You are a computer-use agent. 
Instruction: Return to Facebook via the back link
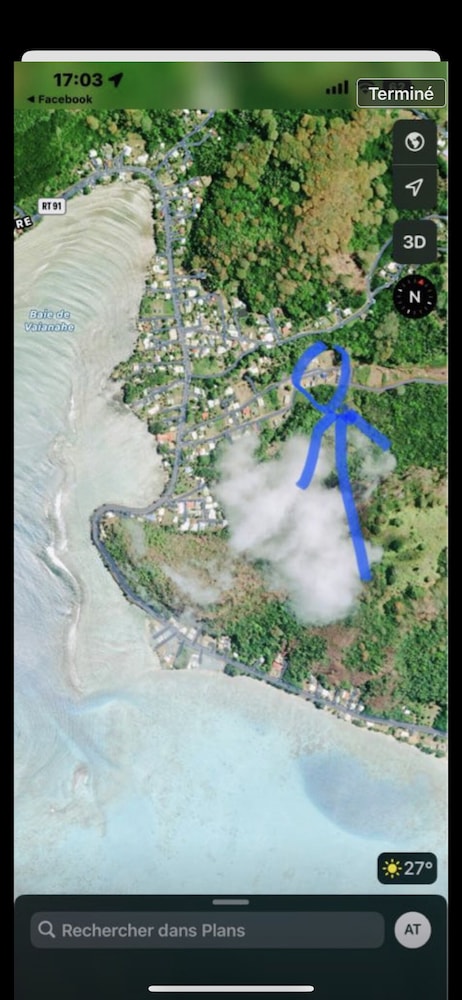click(x=59, y=99)
